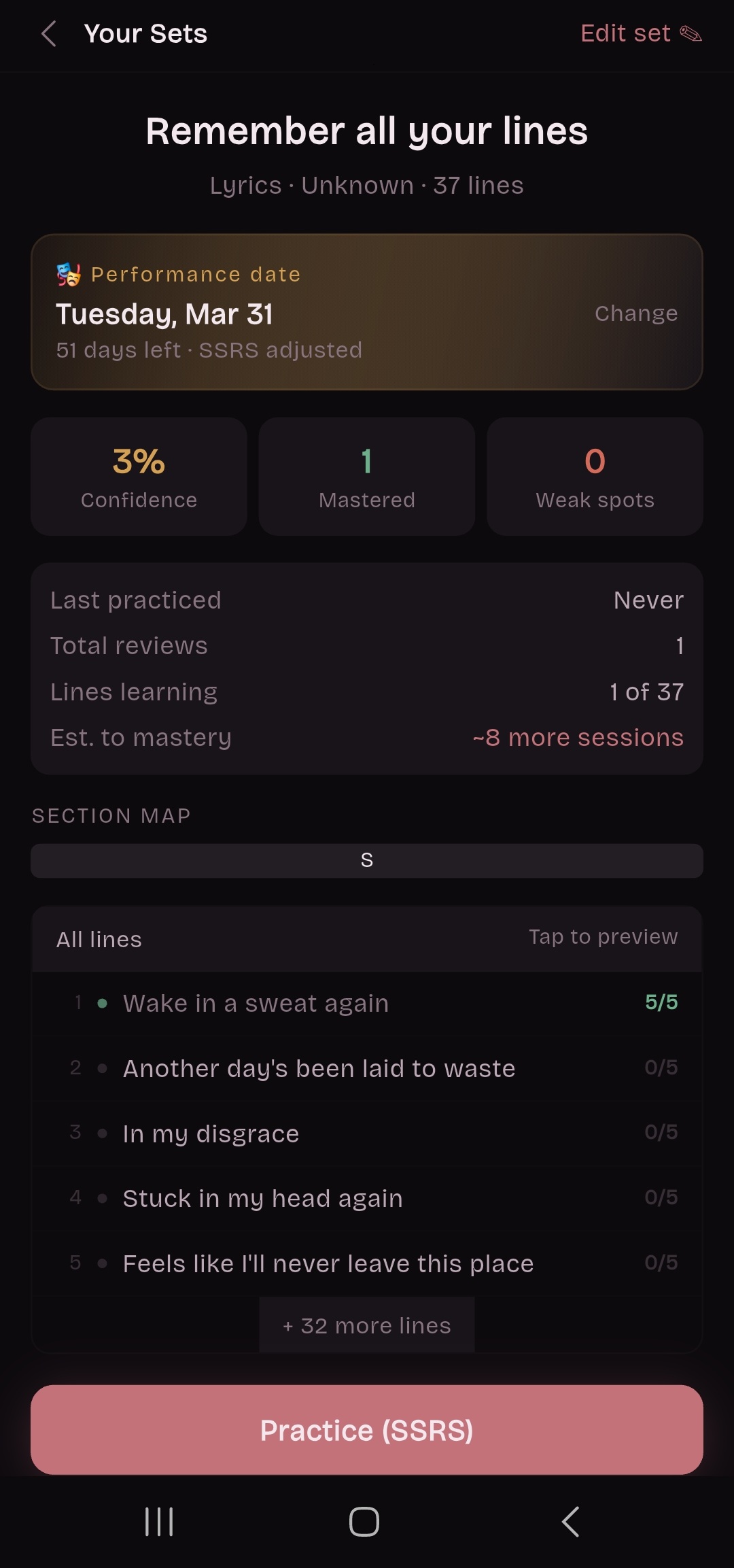Tap the 'Your Sets' title
The image size is (734, 1568).
coord(145,33)
